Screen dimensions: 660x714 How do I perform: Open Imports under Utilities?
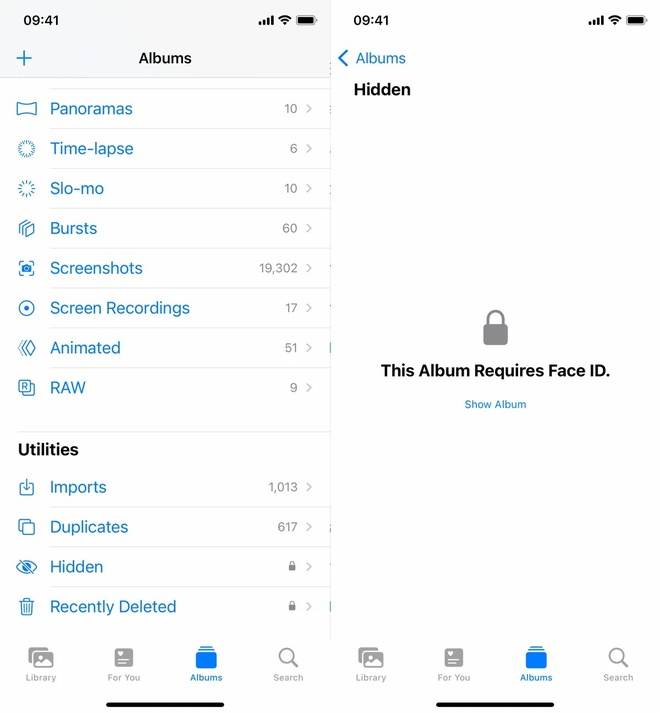tap(78, 487)
